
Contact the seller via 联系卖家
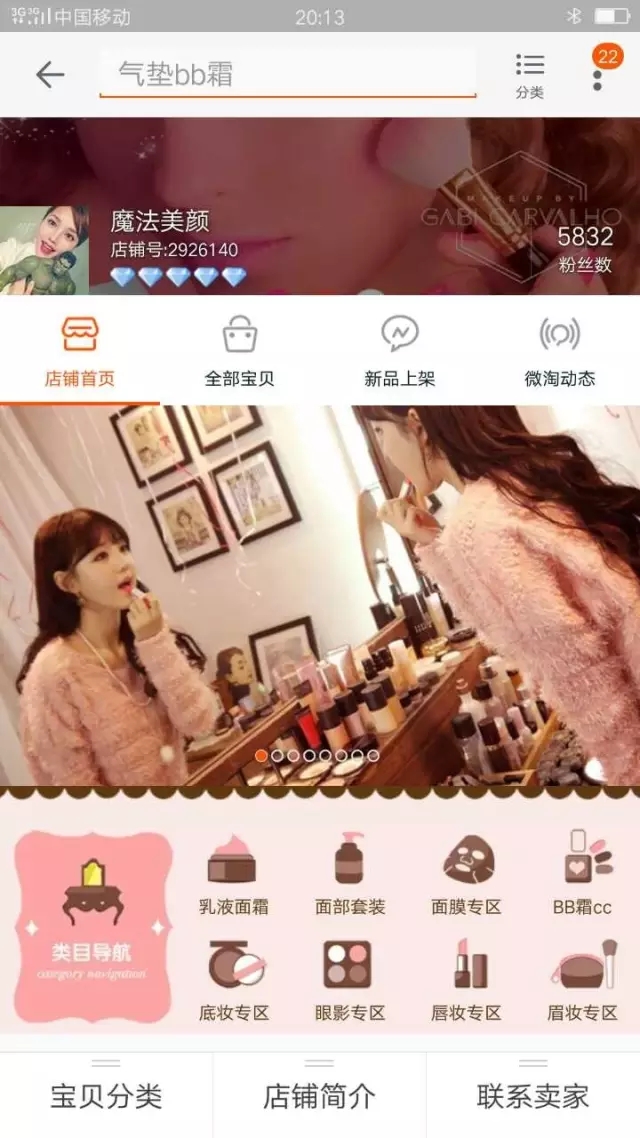coord(533,1095)
